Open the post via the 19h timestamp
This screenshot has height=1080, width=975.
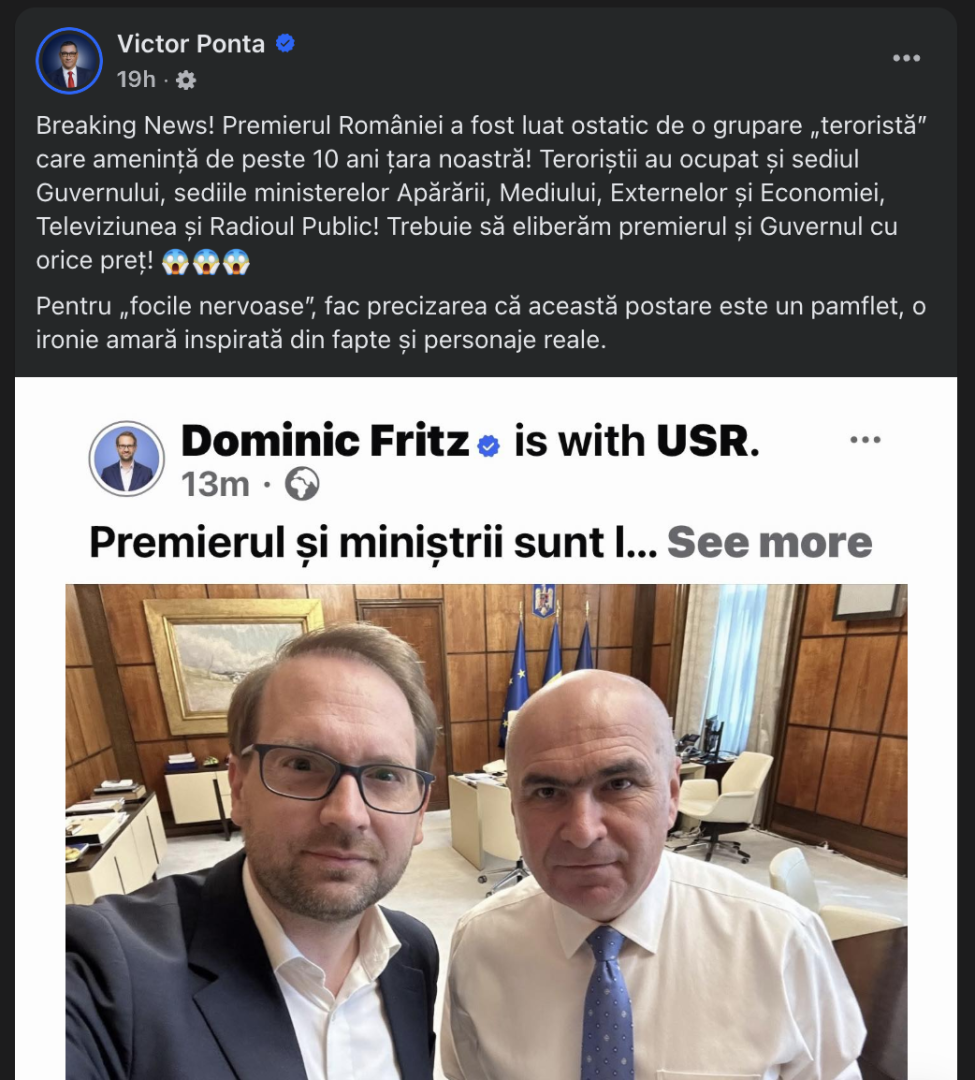pyautogui.click(x=136, y=79)
